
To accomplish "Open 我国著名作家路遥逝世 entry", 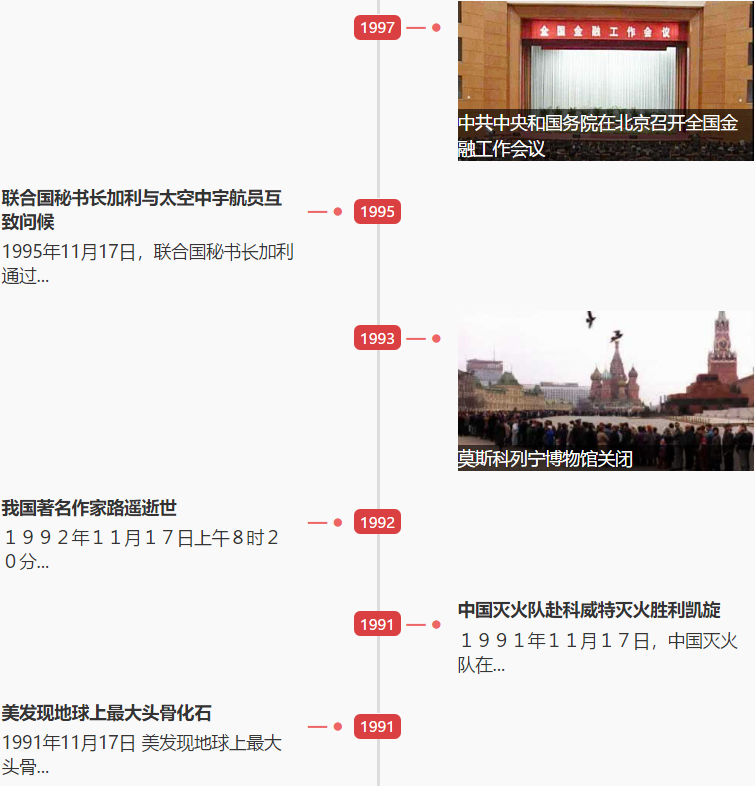I will 89,508.
